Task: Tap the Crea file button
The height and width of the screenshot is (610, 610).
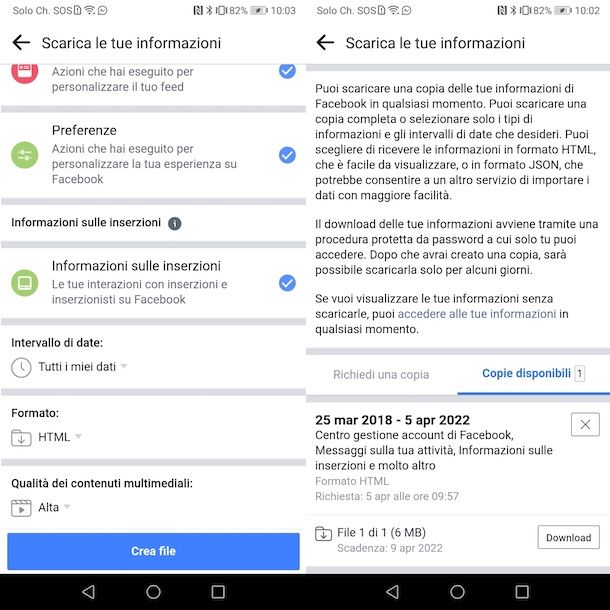Action: coord(153,551)
